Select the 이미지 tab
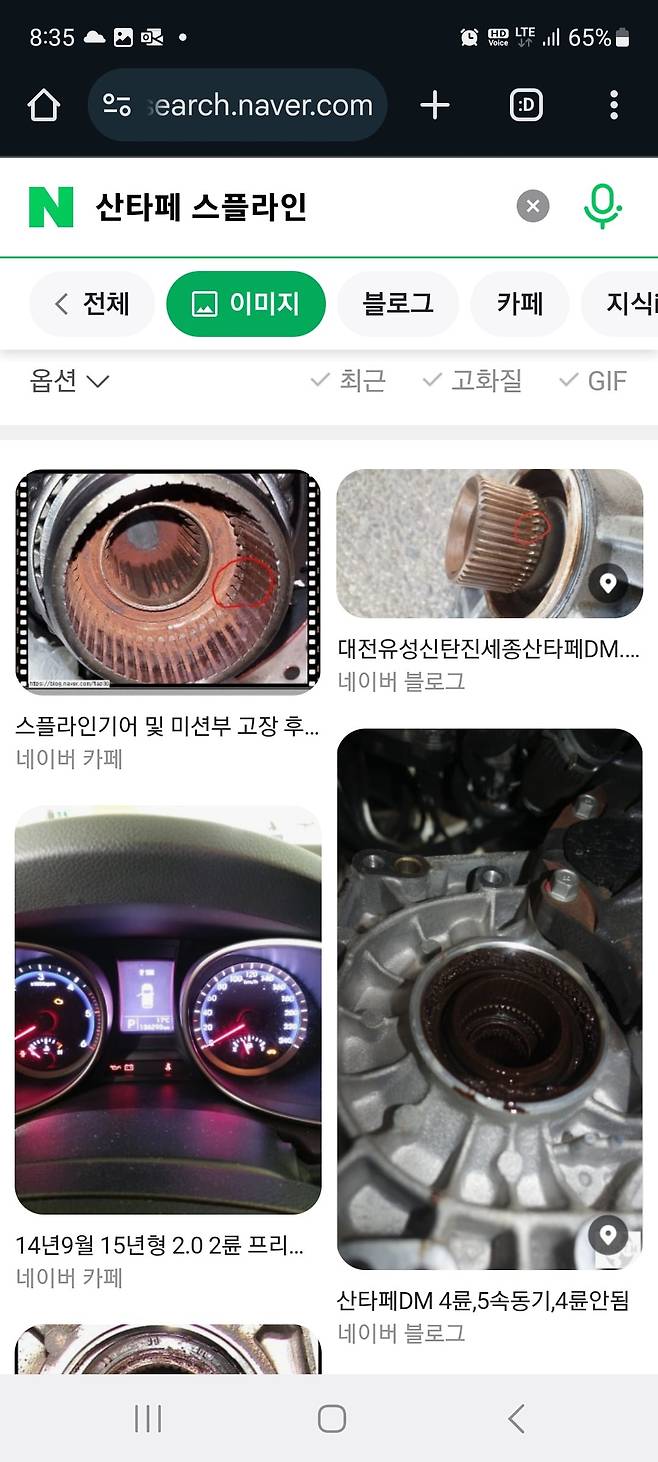The width and height of the screenshot is (658, 1462). coord(246,304)
